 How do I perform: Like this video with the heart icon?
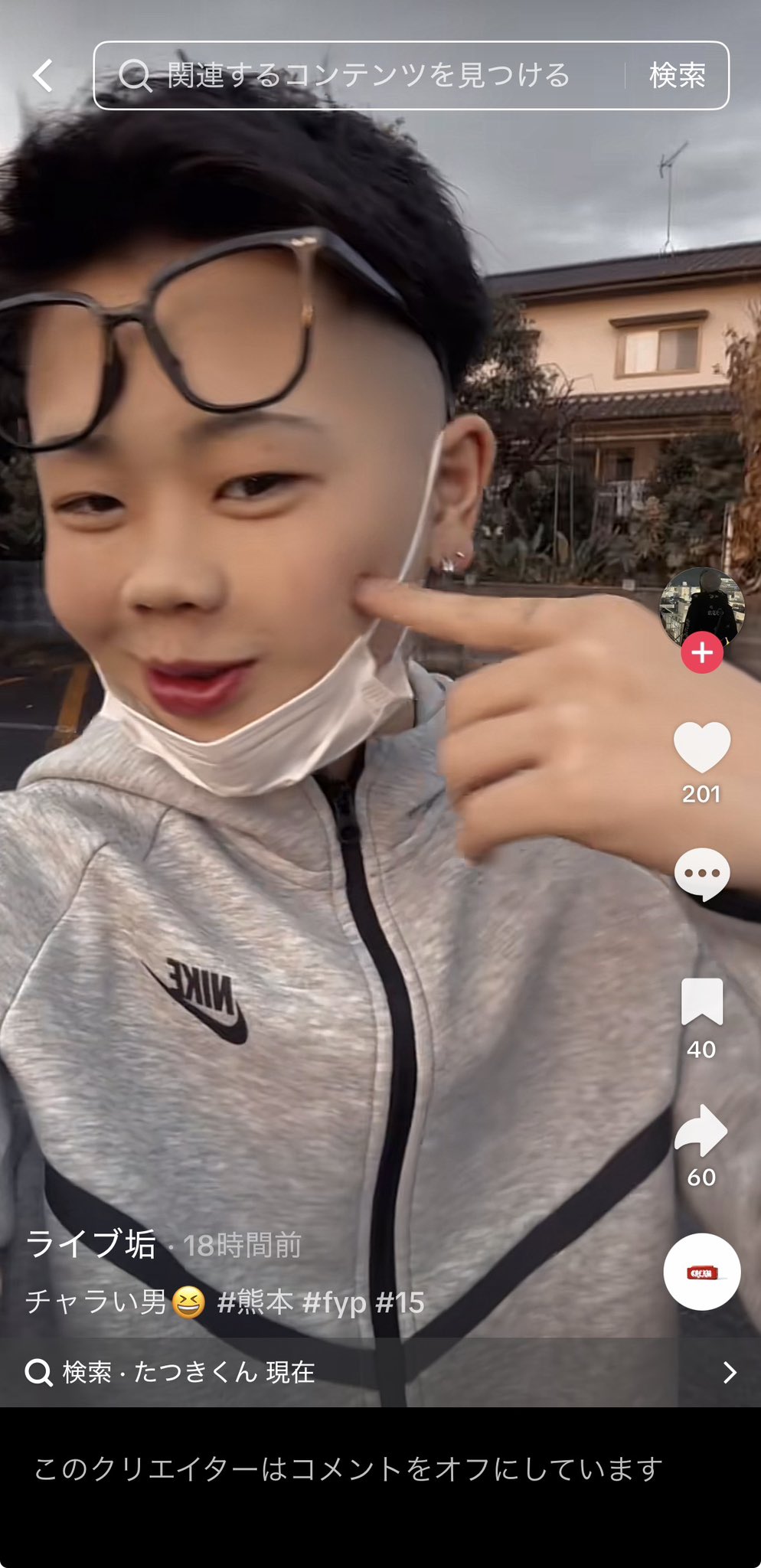(x=701, y=748)
